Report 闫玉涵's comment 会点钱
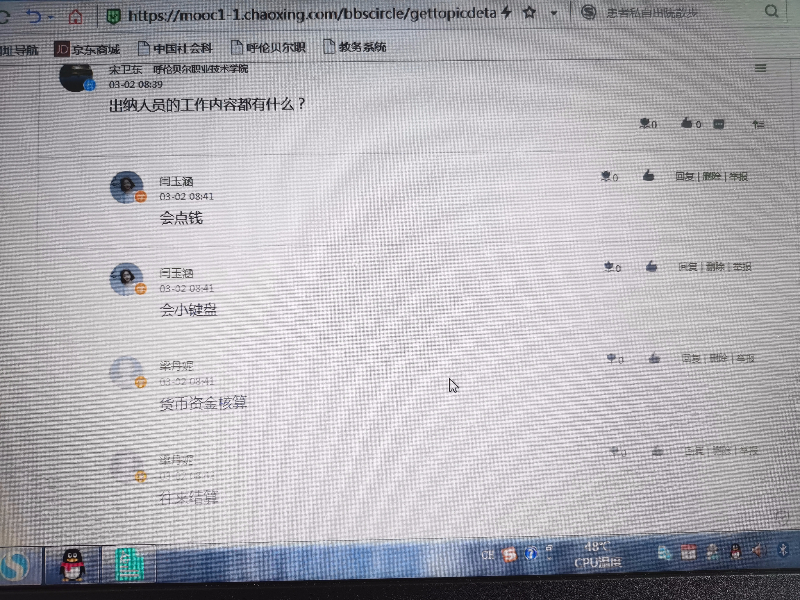Screen dimensions: 800x600 [x=738, y=176]
